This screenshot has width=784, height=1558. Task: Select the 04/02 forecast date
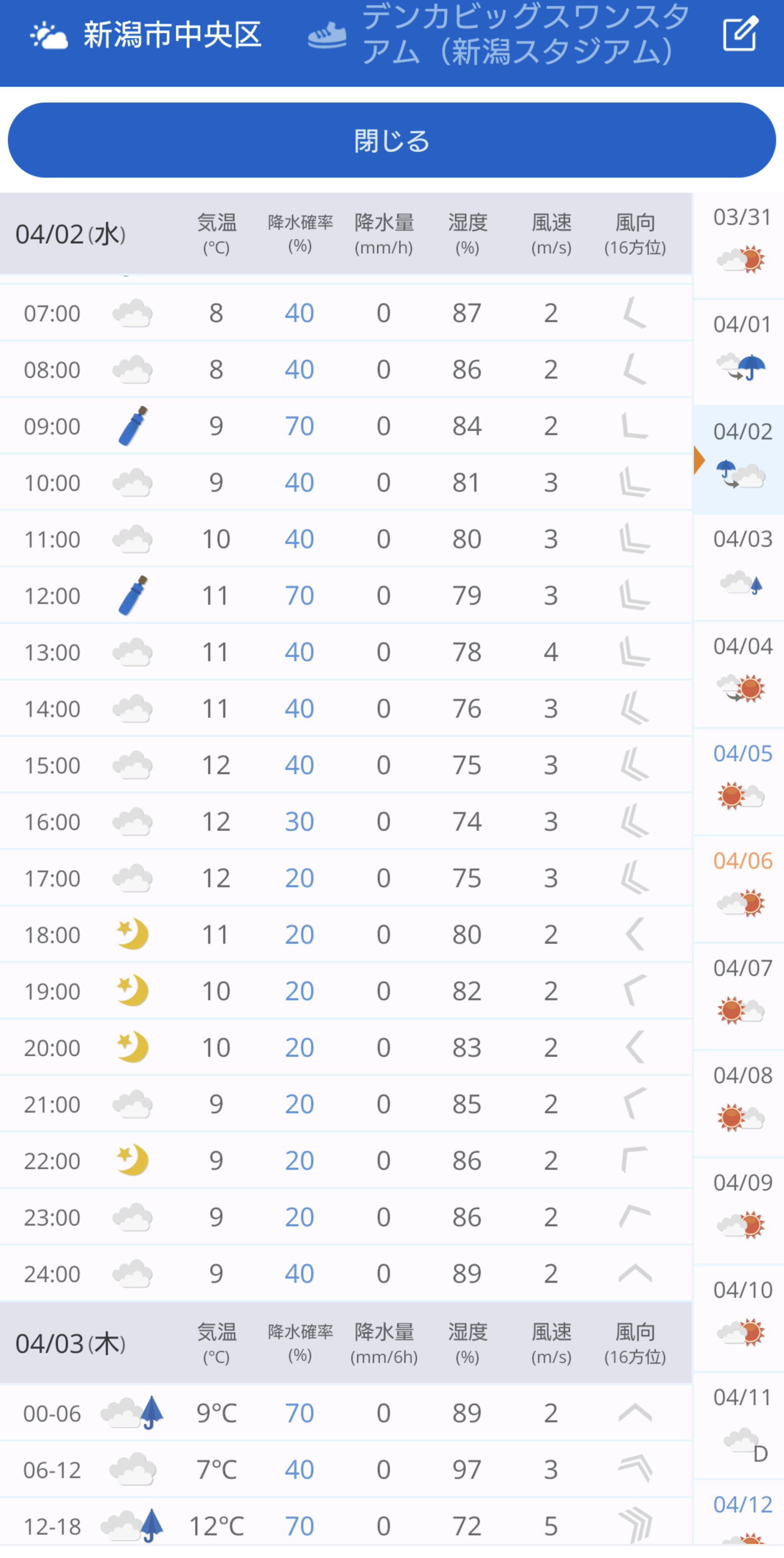pos(739,460)
